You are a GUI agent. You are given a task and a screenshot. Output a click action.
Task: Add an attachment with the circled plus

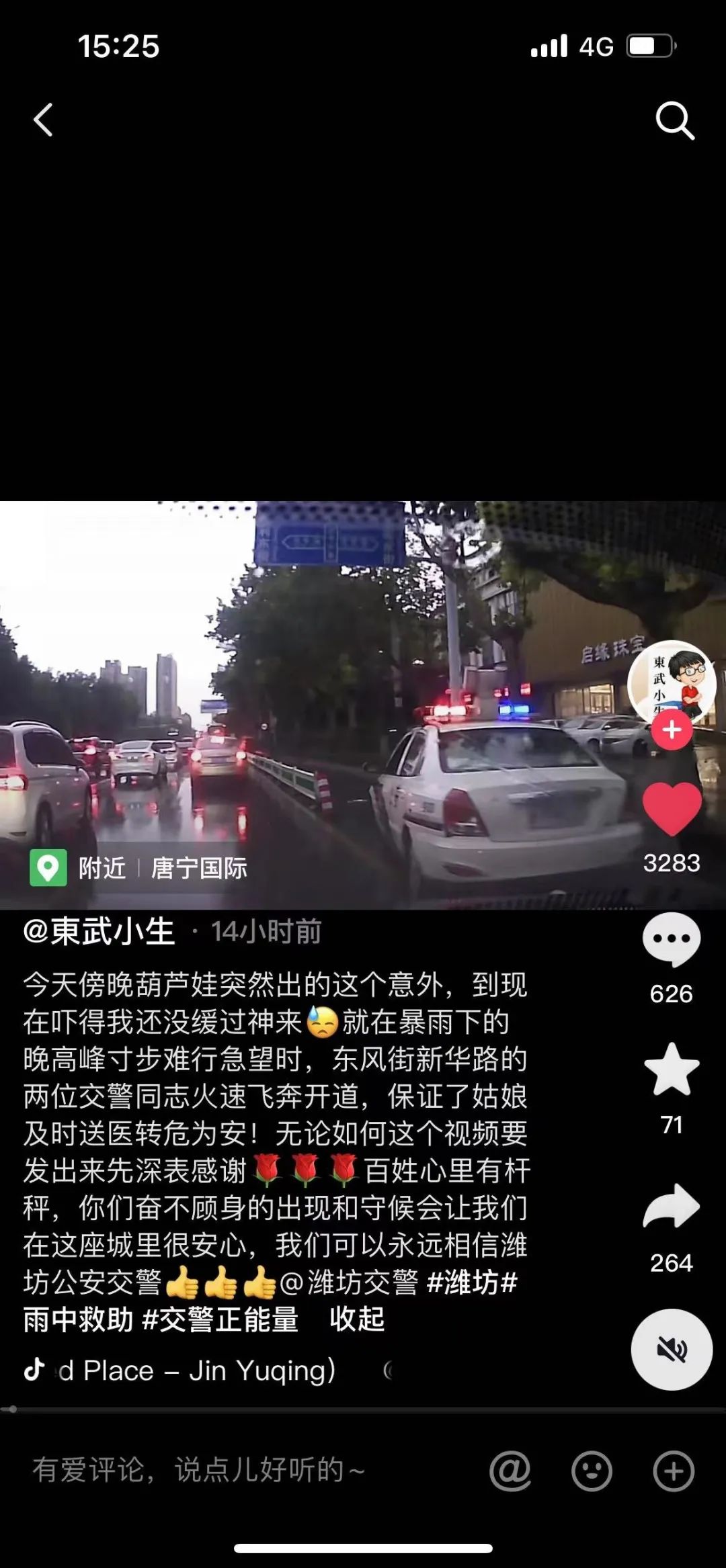point(674,1471)
